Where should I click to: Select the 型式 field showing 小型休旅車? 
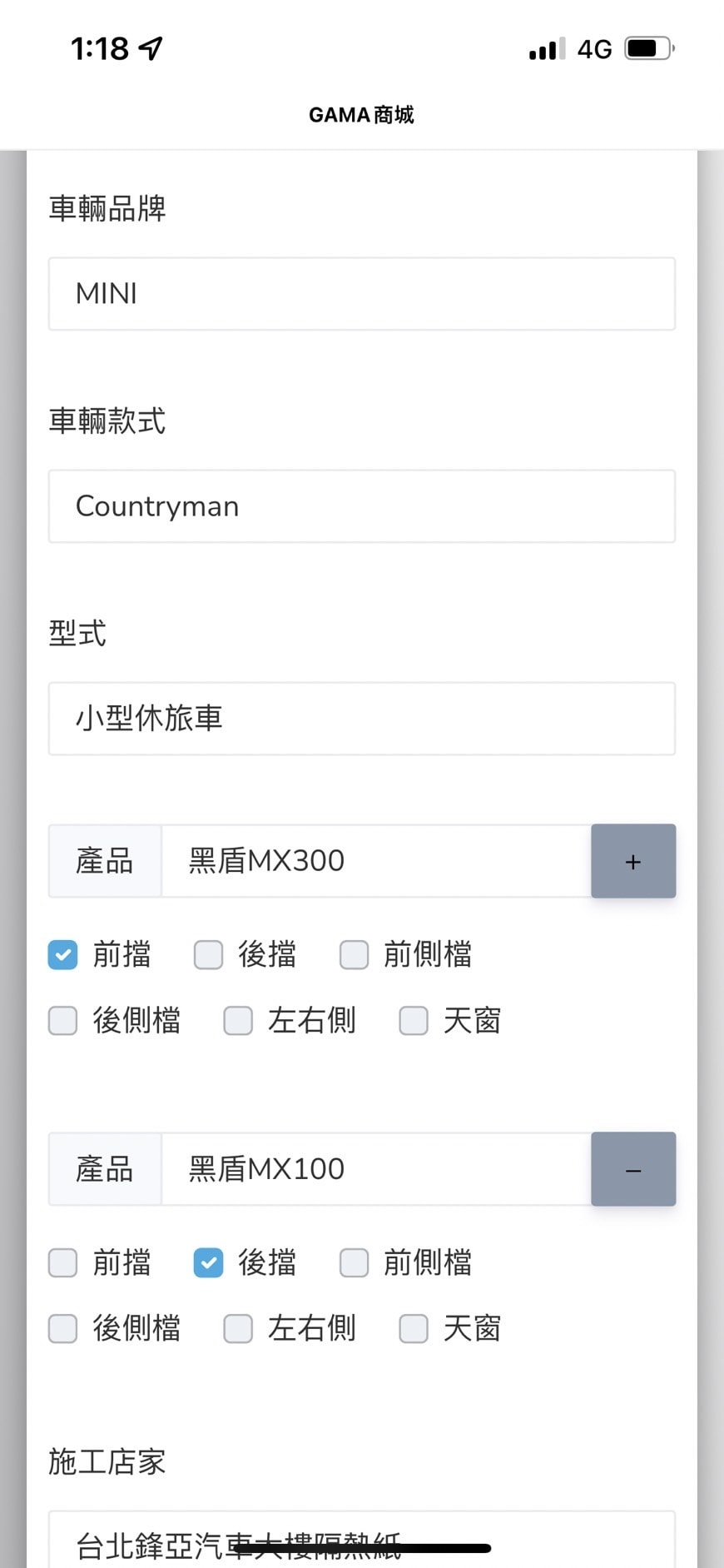pyautogui.click(x=361, y=719)
